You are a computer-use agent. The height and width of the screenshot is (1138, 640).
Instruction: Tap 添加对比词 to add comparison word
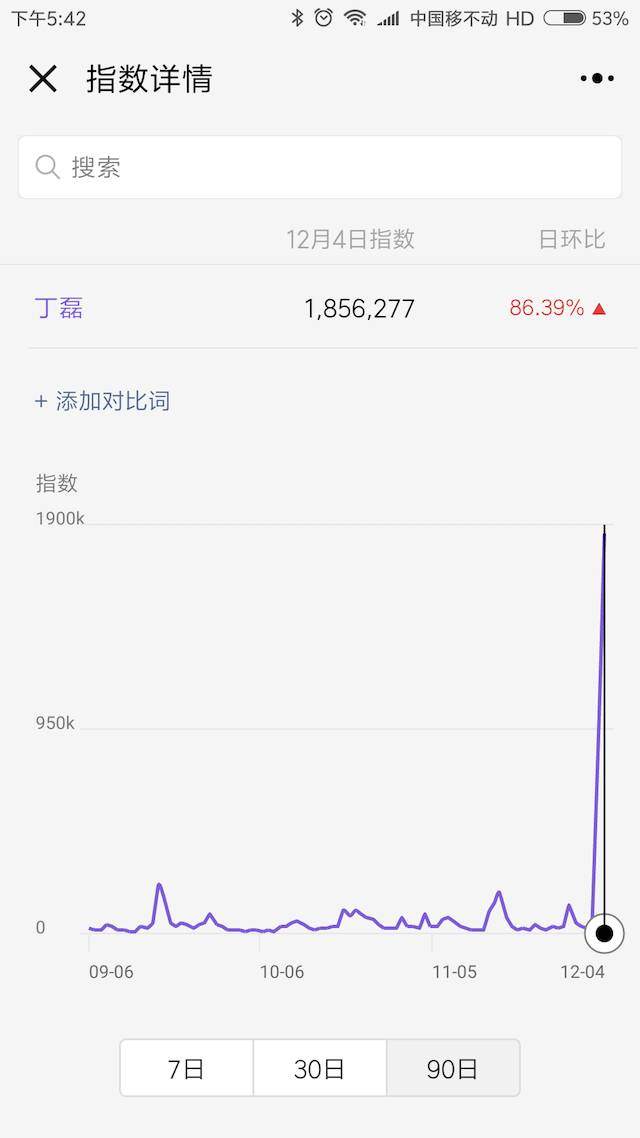102,401
